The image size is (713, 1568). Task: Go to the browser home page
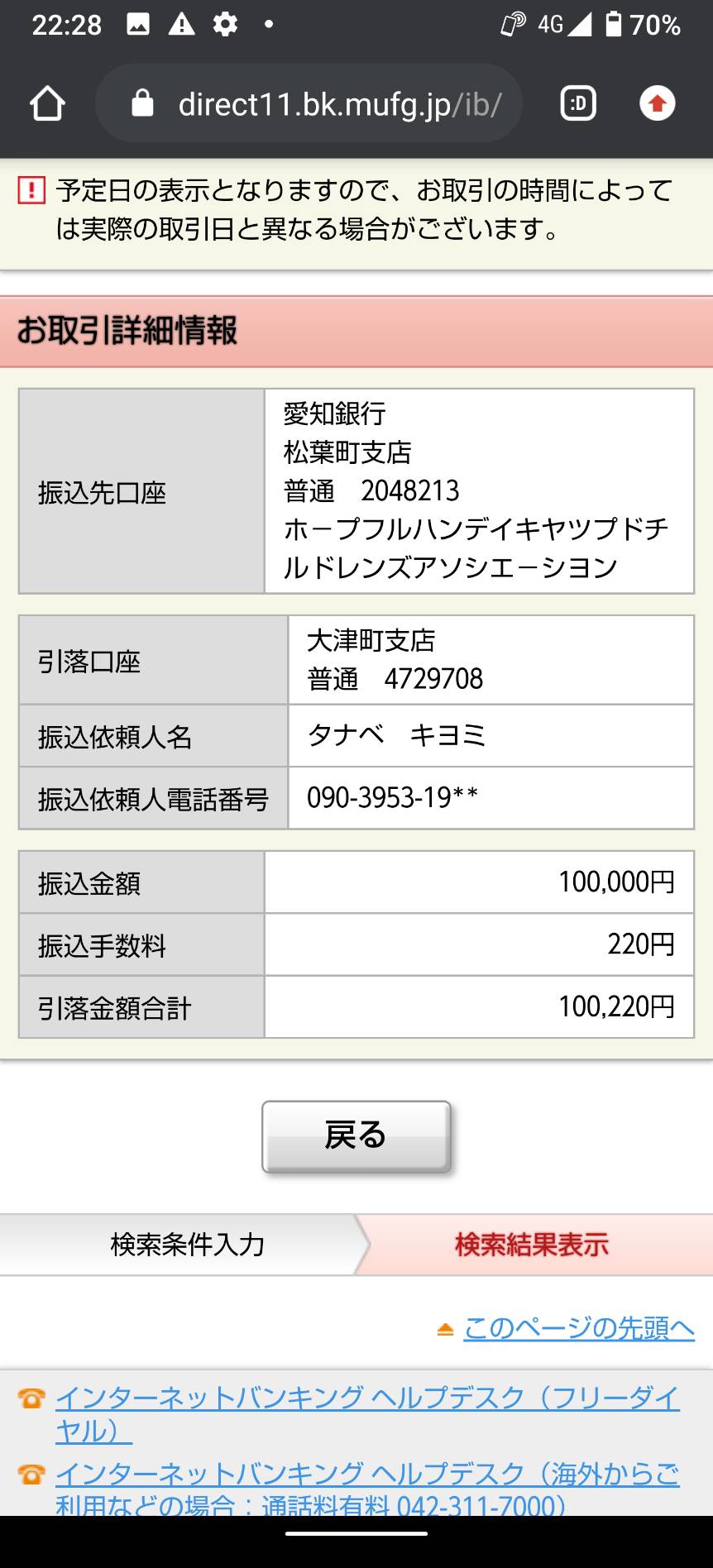[47, 104]
